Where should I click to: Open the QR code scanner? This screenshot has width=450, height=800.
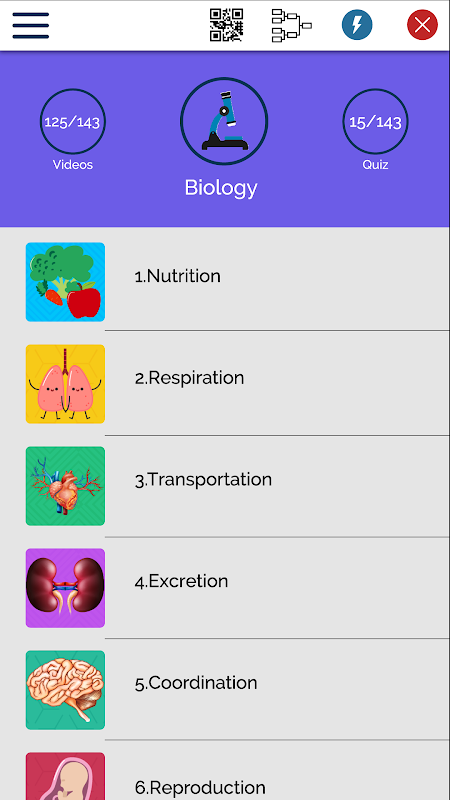pos(226,24)
